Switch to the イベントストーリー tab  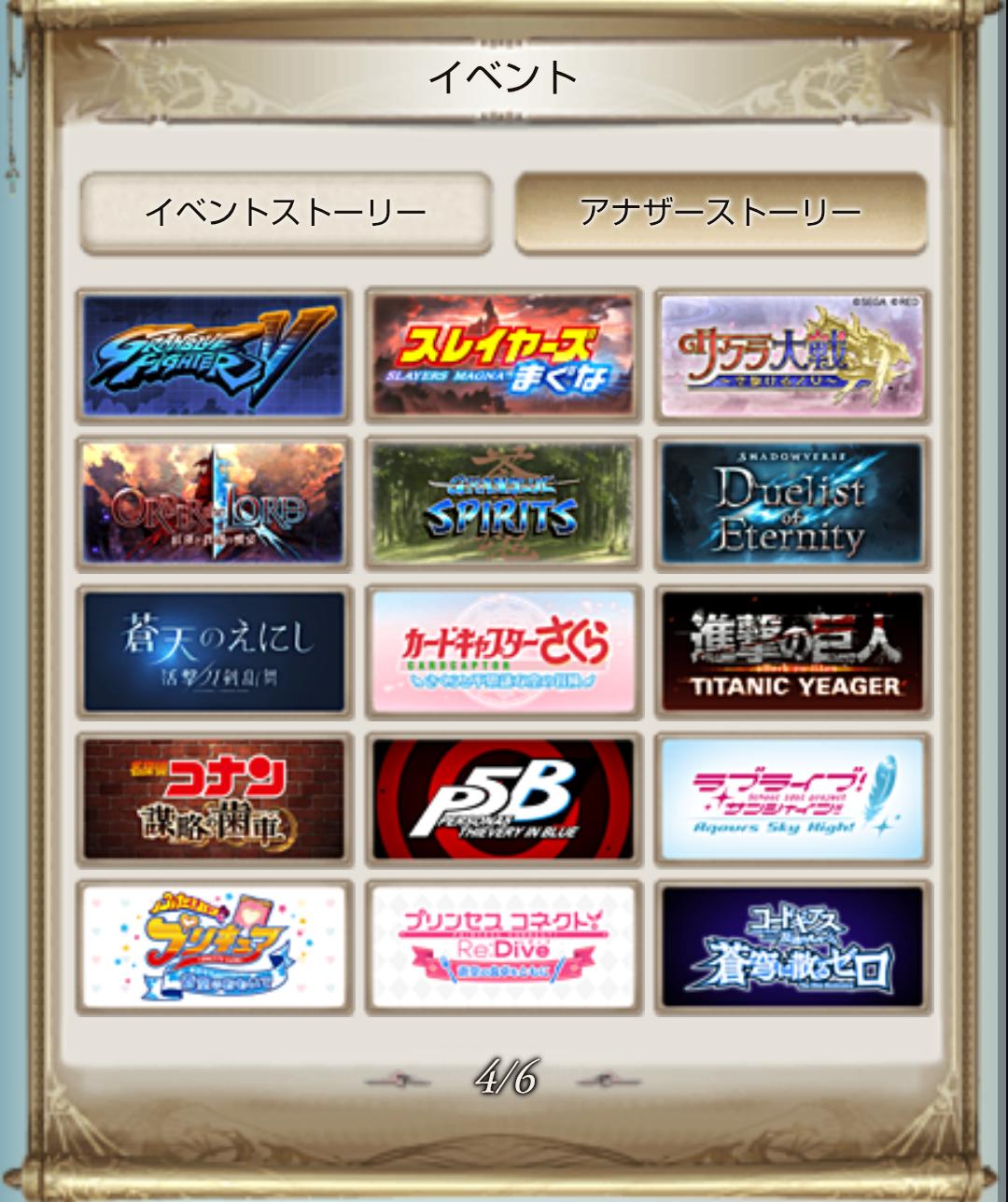pos(286,213)
